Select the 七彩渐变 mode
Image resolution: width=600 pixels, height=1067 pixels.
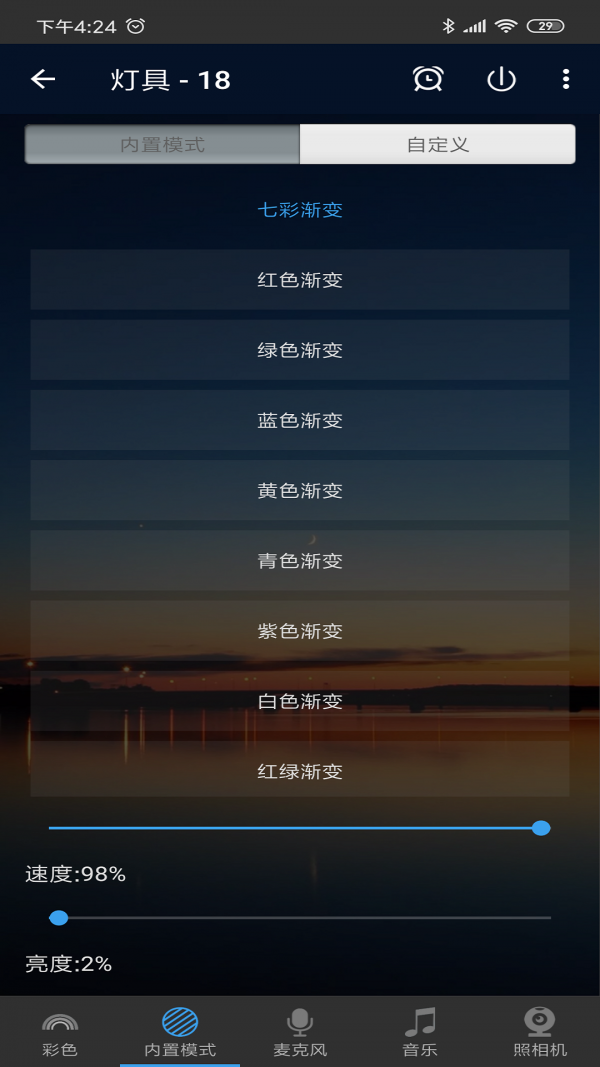300,210
